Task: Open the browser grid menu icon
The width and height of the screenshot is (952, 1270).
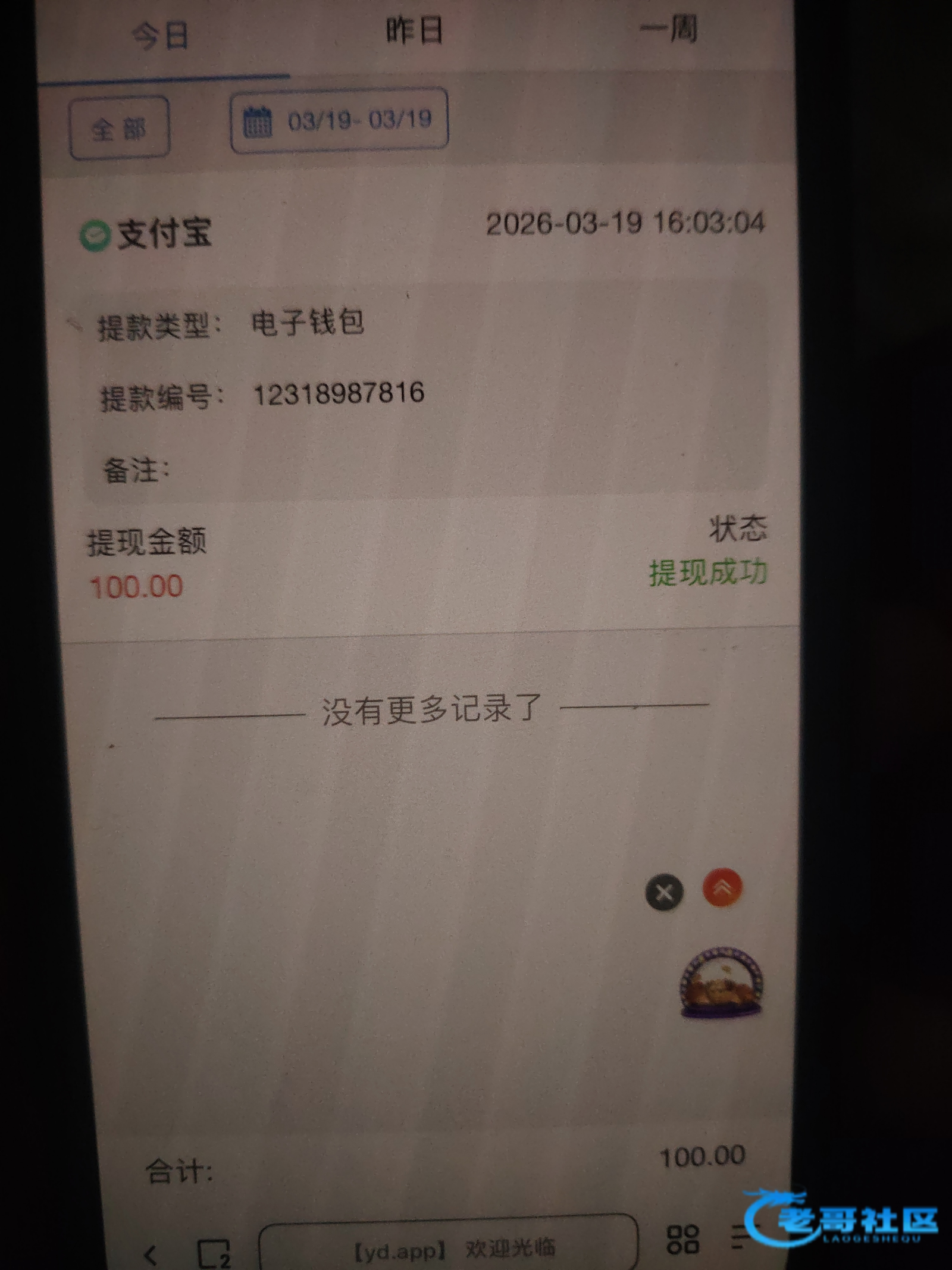Action: coord(682,1240)
